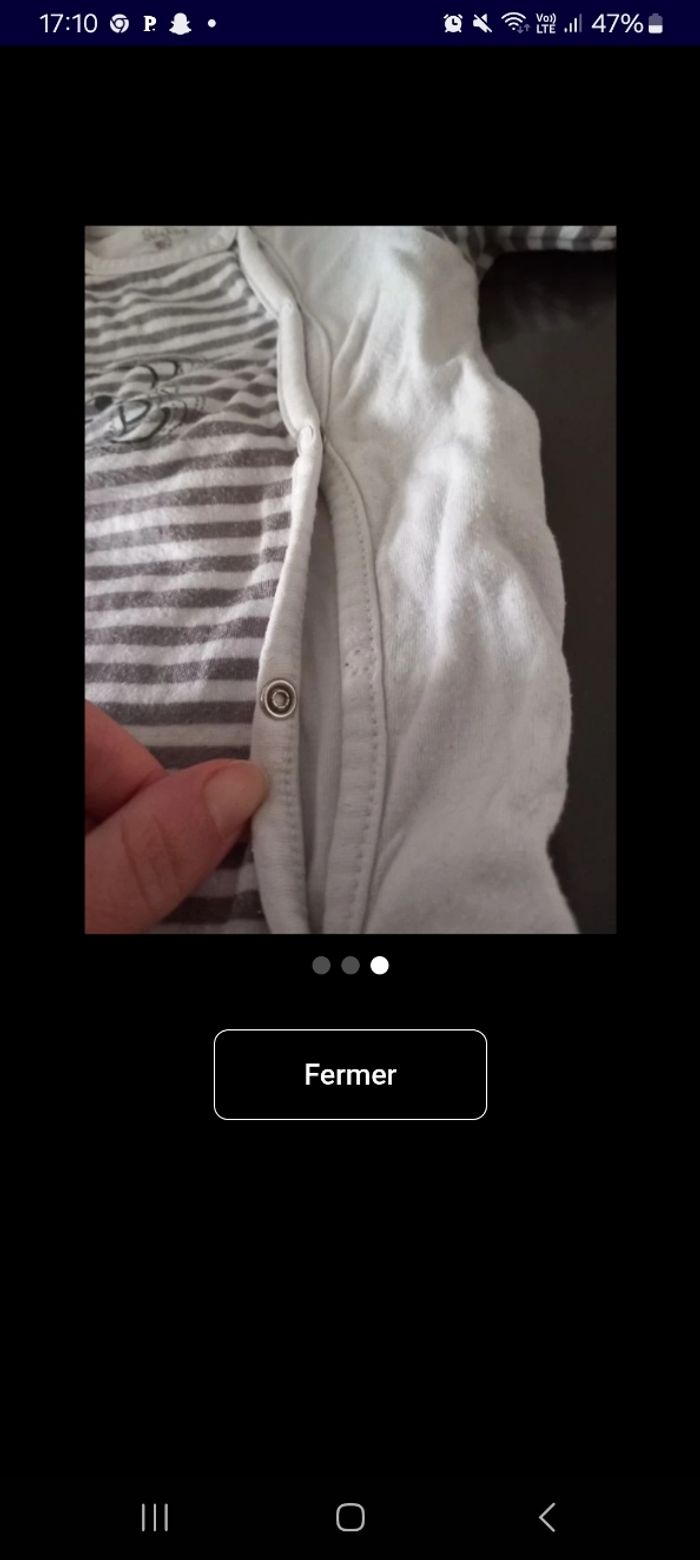Viewport: 700px width, 1560px height.
Task: Close the photo viewer with Fermer
Action: pyautogui.click(x=350, y=1074)
